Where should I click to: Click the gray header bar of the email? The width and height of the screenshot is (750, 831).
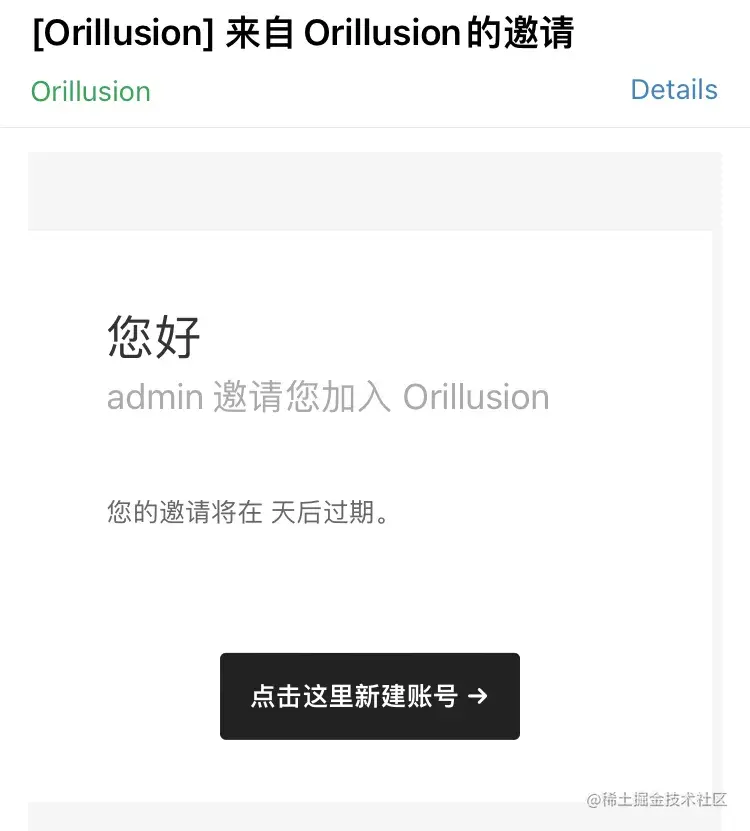[x=374, y=190]
